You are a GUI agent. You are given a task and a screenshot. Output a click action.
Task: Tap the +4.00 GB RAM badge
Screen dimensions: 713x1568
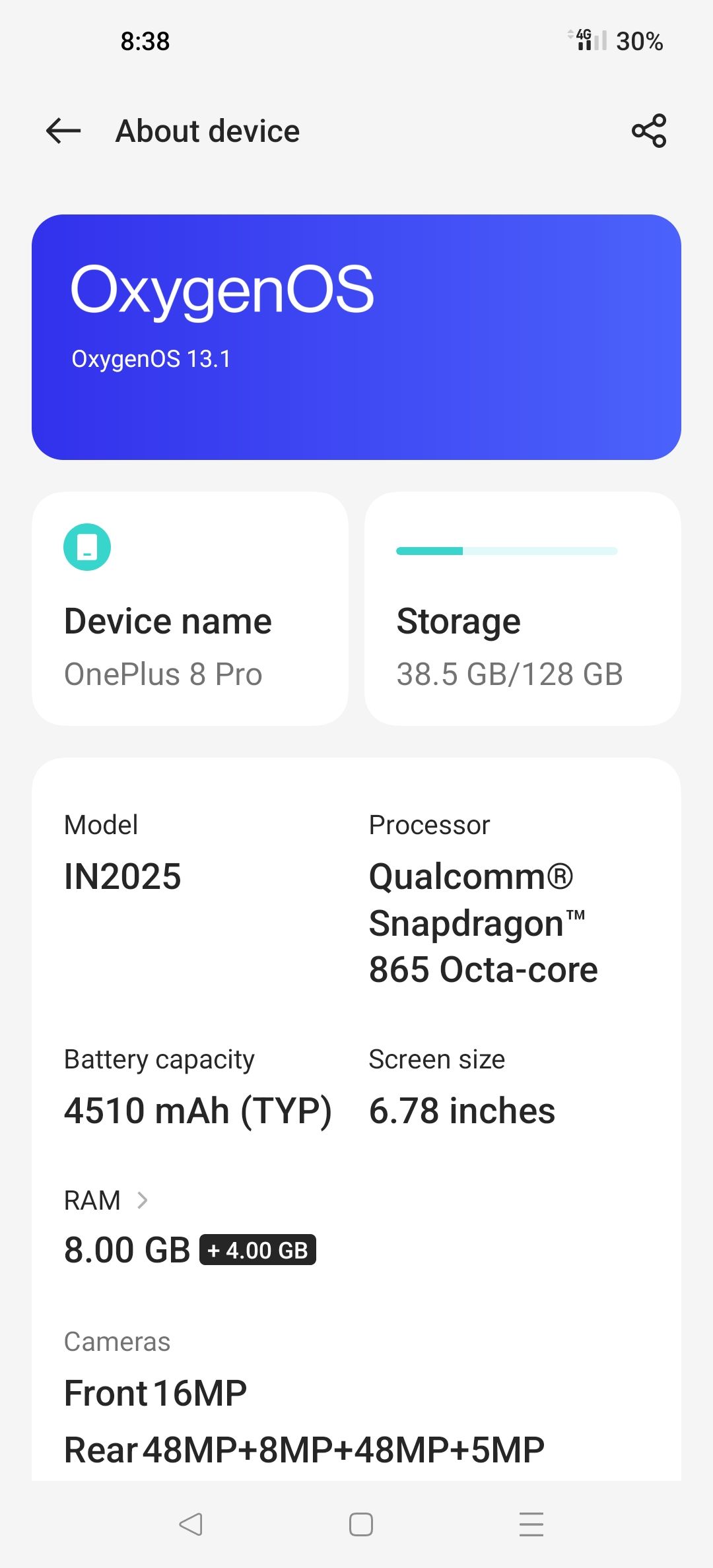(x=257, y=1249)
